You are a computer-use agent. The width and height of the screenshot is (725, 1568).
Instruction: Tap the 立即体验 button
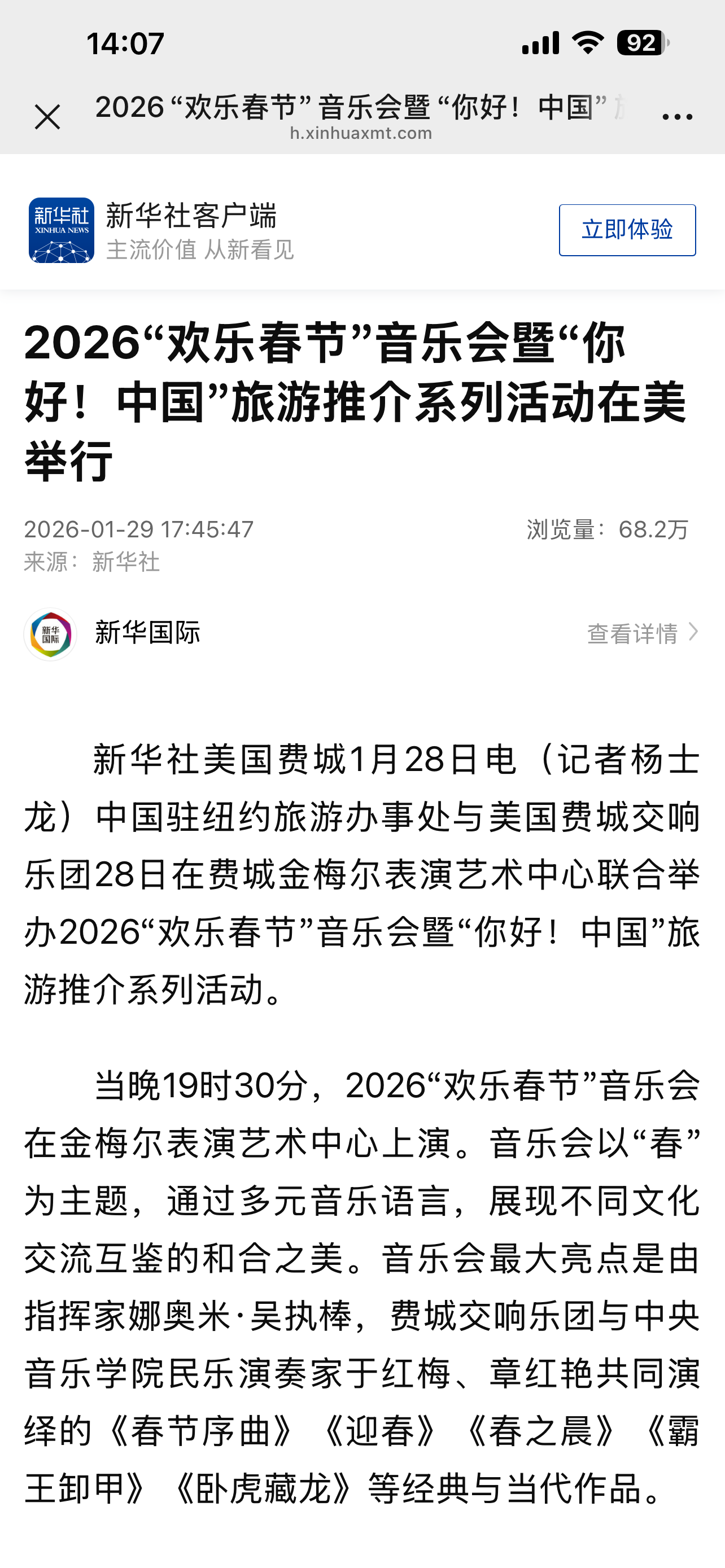[x=626, y=230]
